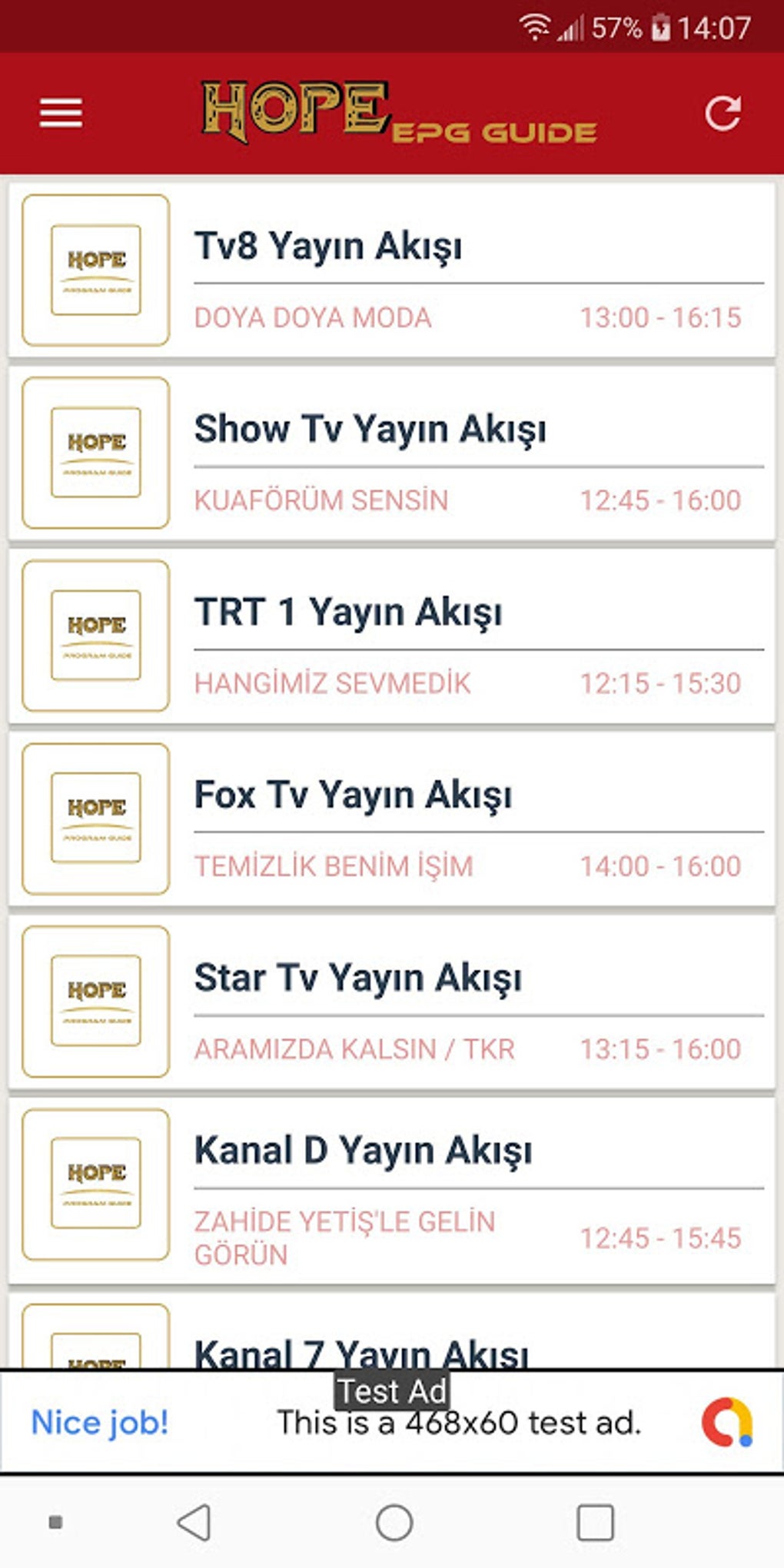Open the hamburger drawer menu

pyautogui.click(x=61, y=114)
